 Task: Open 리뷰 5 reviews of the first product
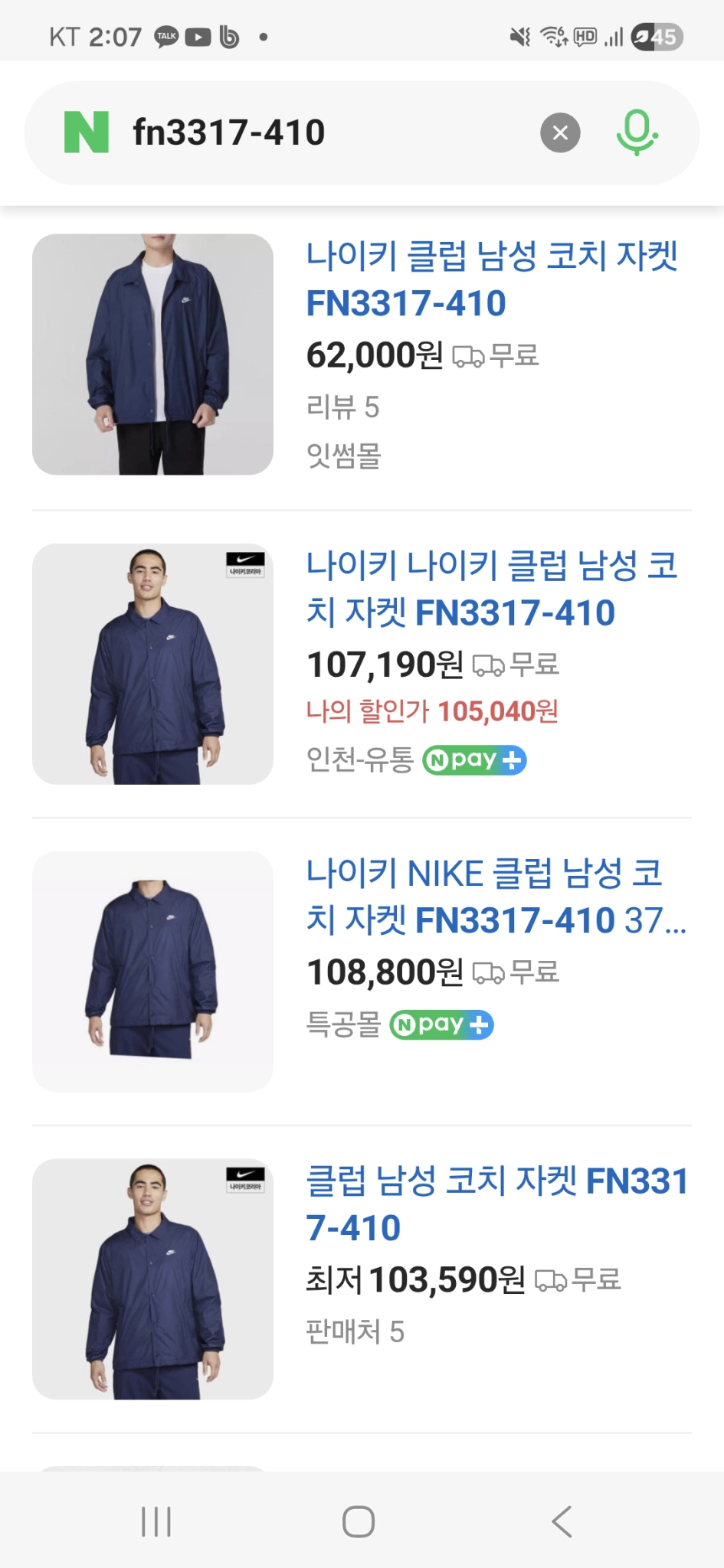[342, 408]
